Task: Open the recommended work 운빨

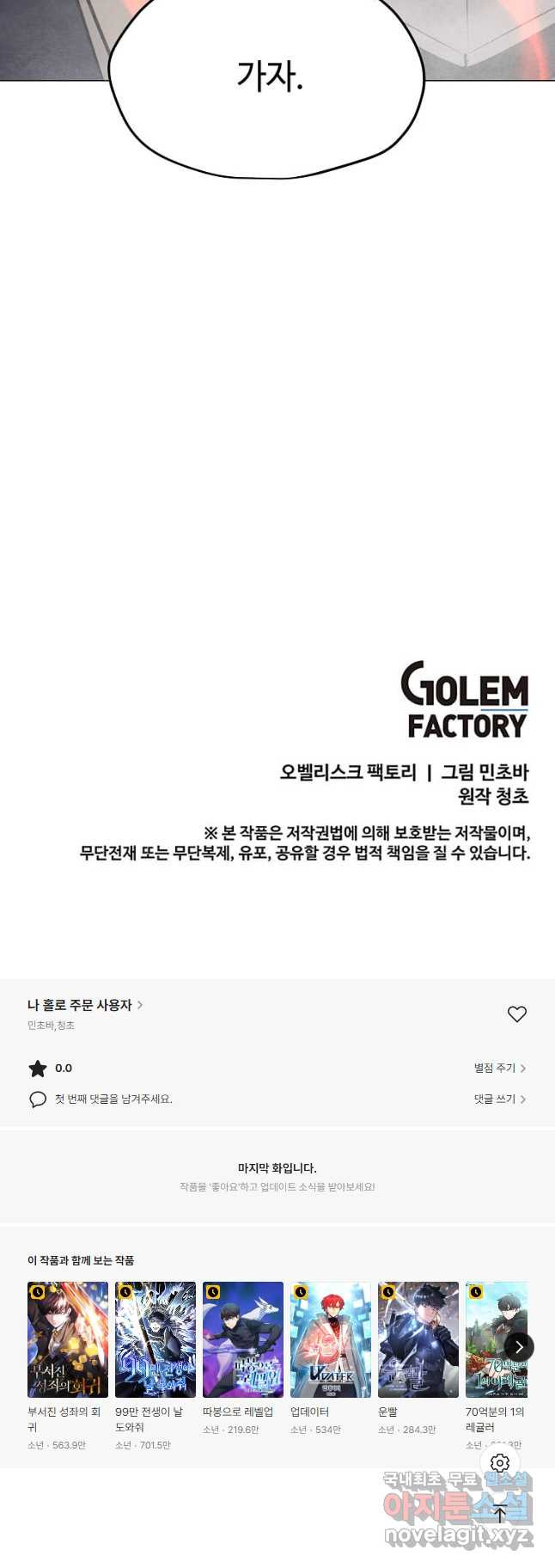Action: (x=418, y=1339)
